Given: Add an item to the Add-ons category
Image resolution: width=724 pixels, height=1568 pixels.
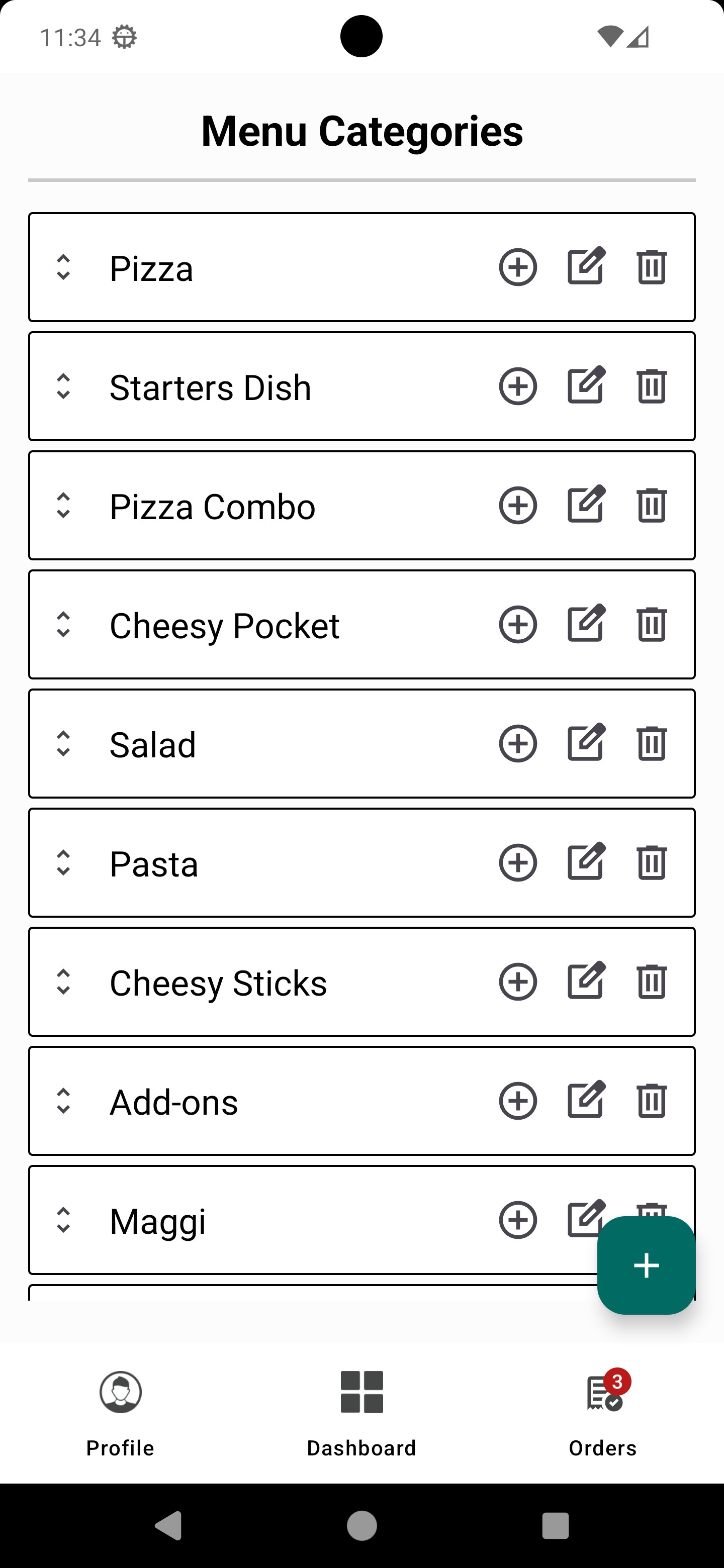Looking at the screenshot, I should (518, 1100).
